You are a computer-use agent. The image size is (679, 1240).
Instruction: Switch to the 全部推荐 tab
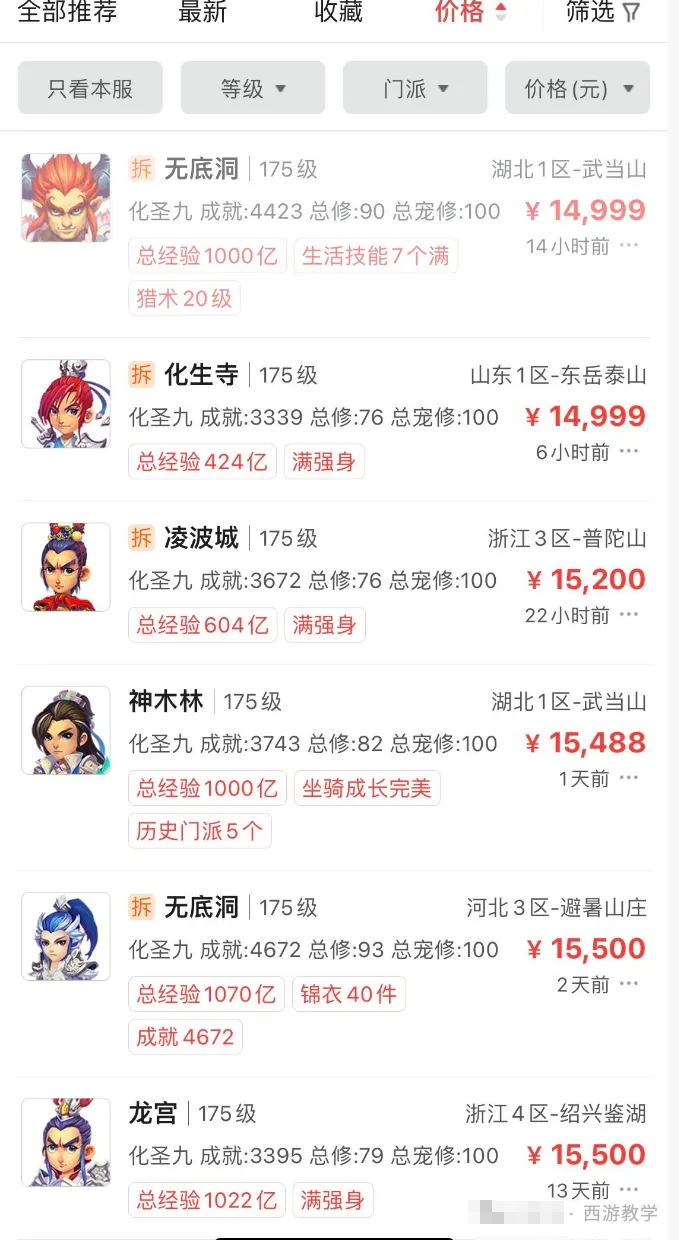67,13
